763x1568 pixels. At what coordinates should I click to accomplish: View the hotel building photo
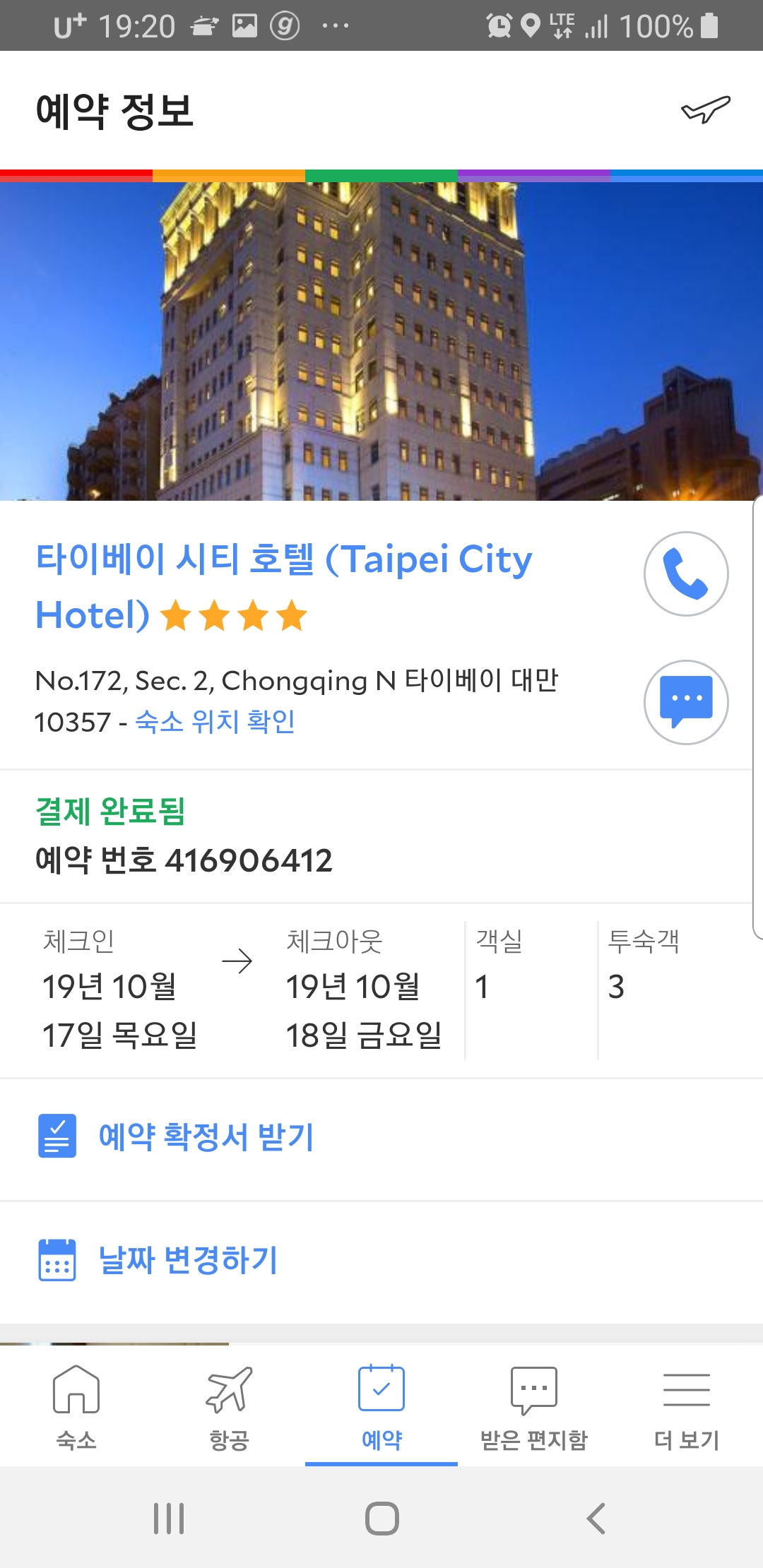coord(381,341)
